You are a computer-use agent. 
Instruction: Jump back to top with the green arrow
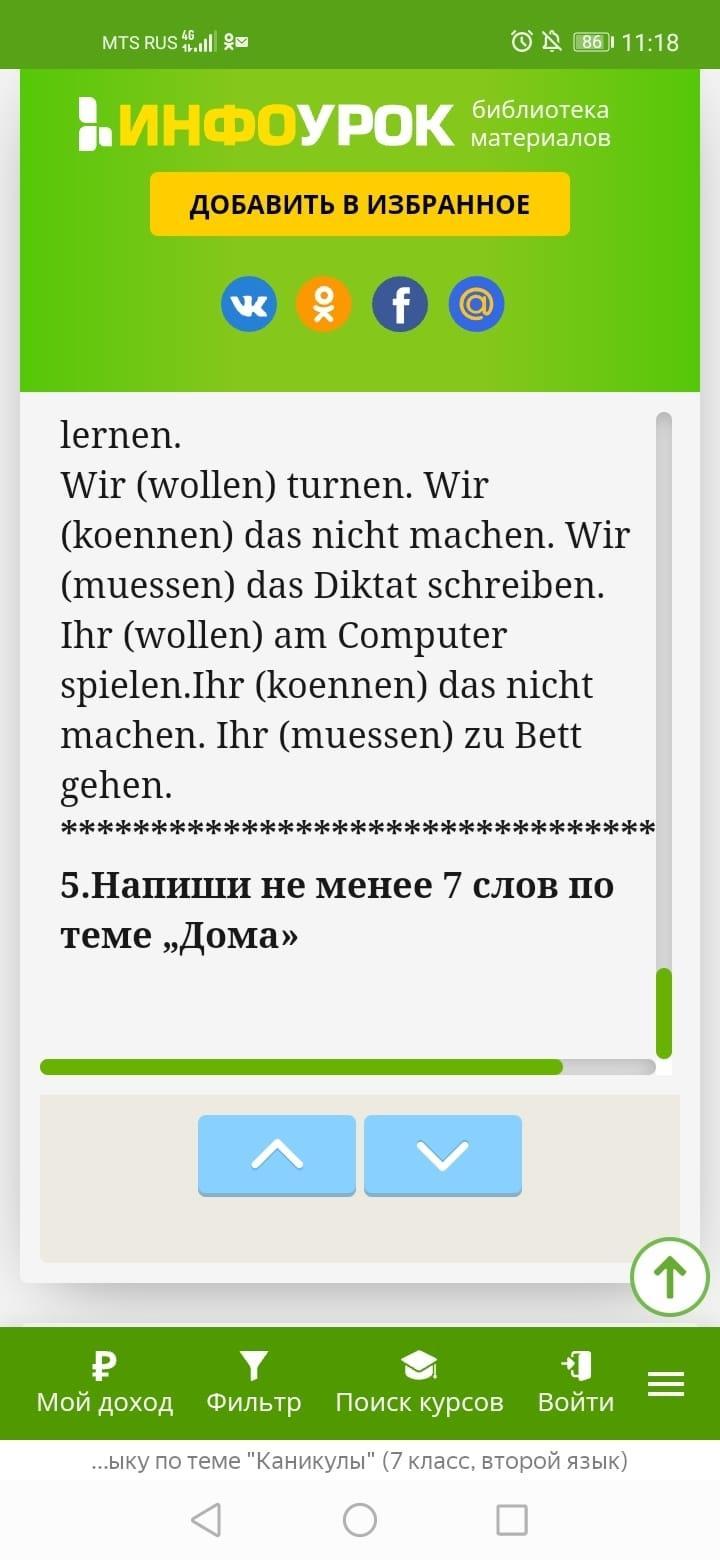pos(670,1277)
